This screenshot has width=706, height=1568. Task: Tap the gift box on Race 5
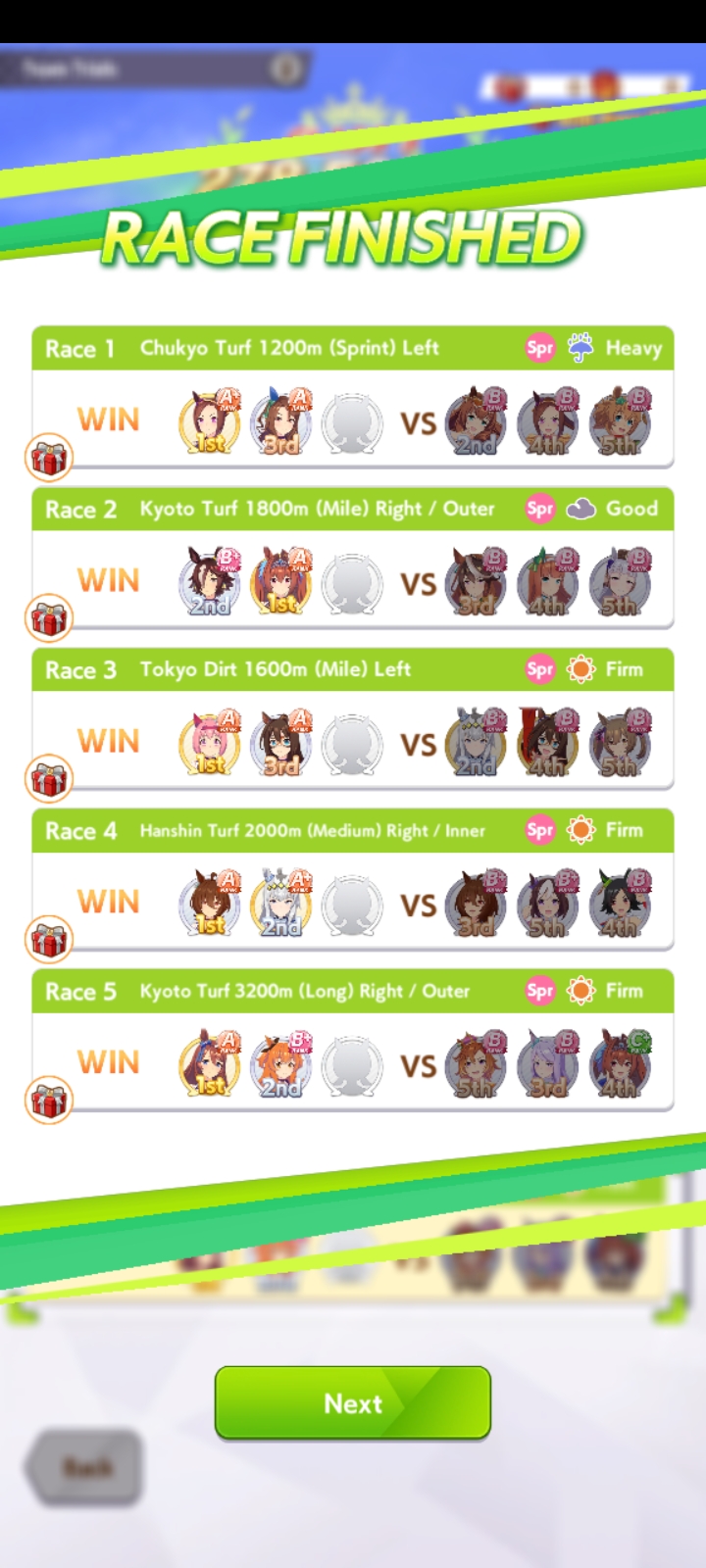pos(48,1101)
